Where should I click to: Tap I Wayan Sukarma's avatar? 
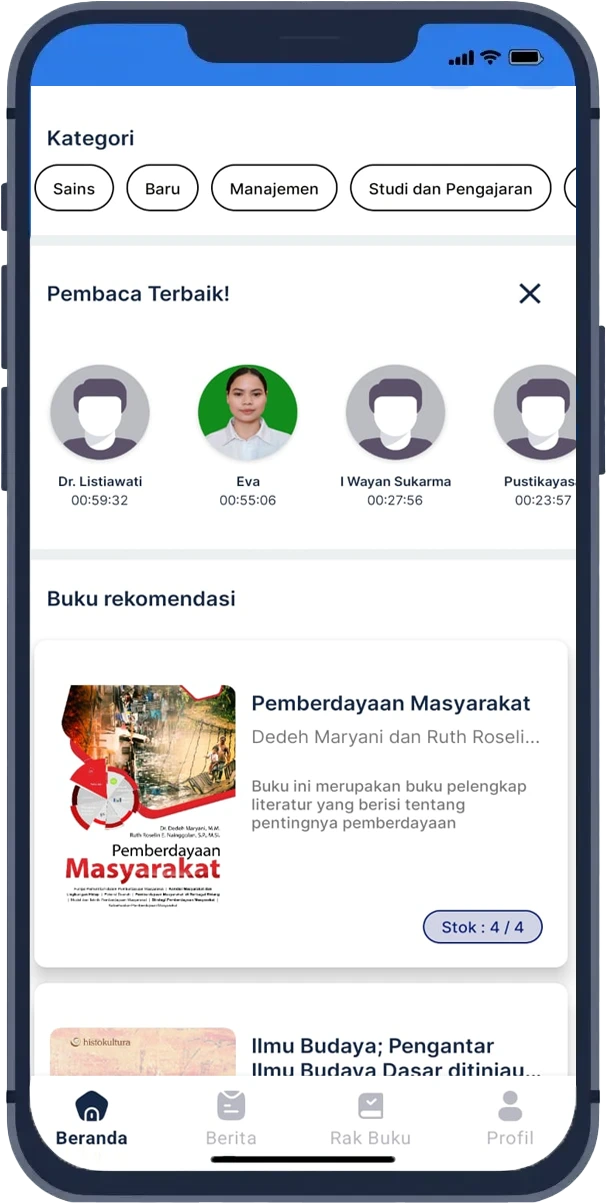pyautogui.click(x=395, y=413)
